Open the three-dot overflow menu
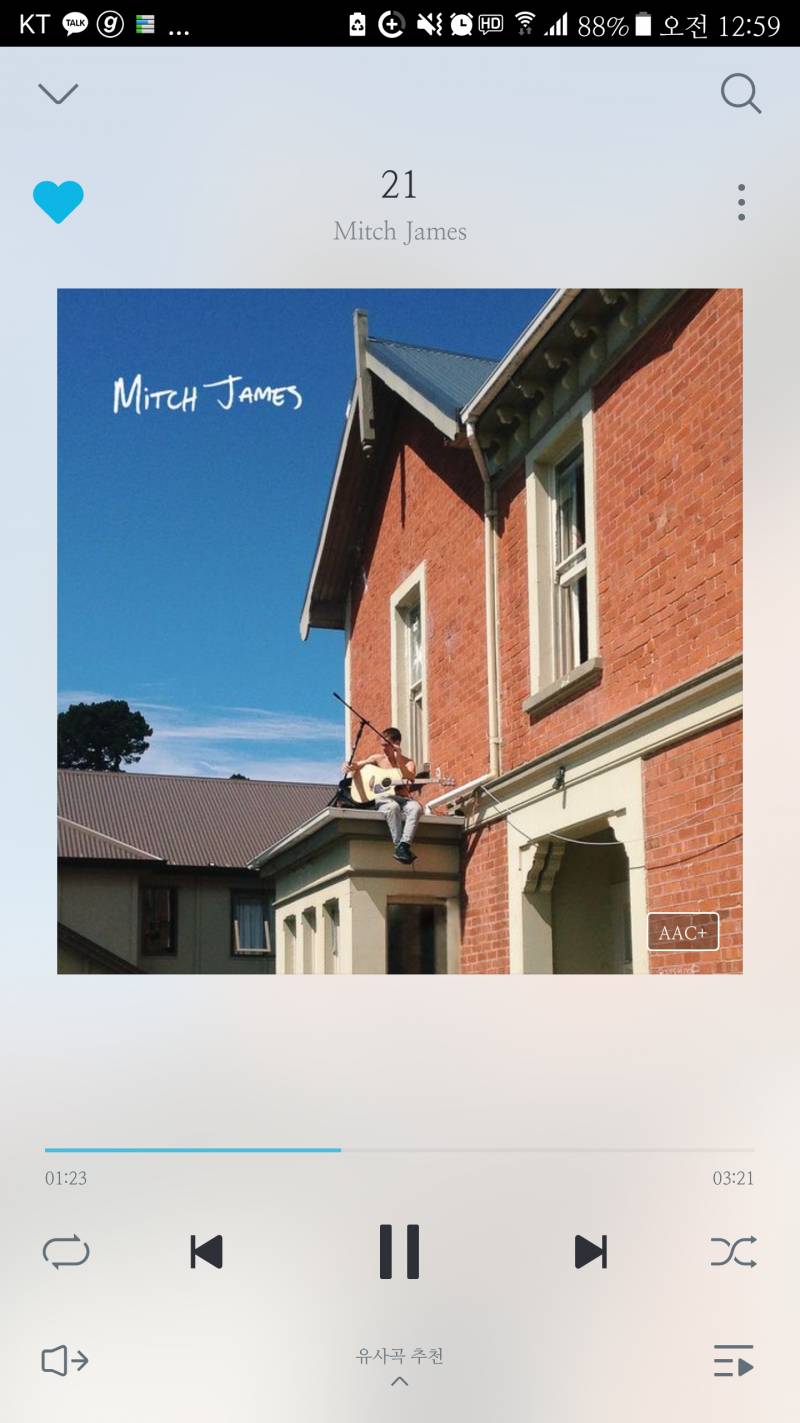 point(741,202)
